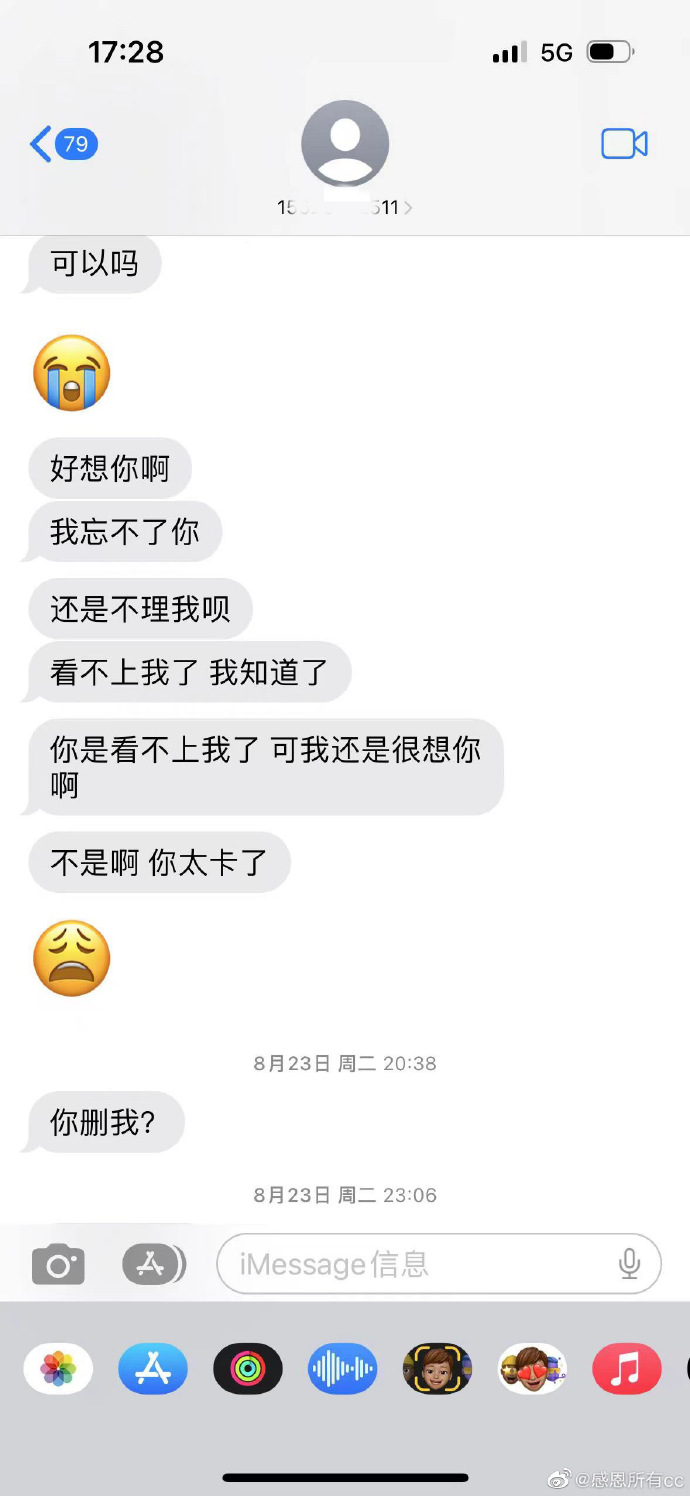Open the App Store iMessage app
Viewport: 690px width, 1496px height.
153,1369
